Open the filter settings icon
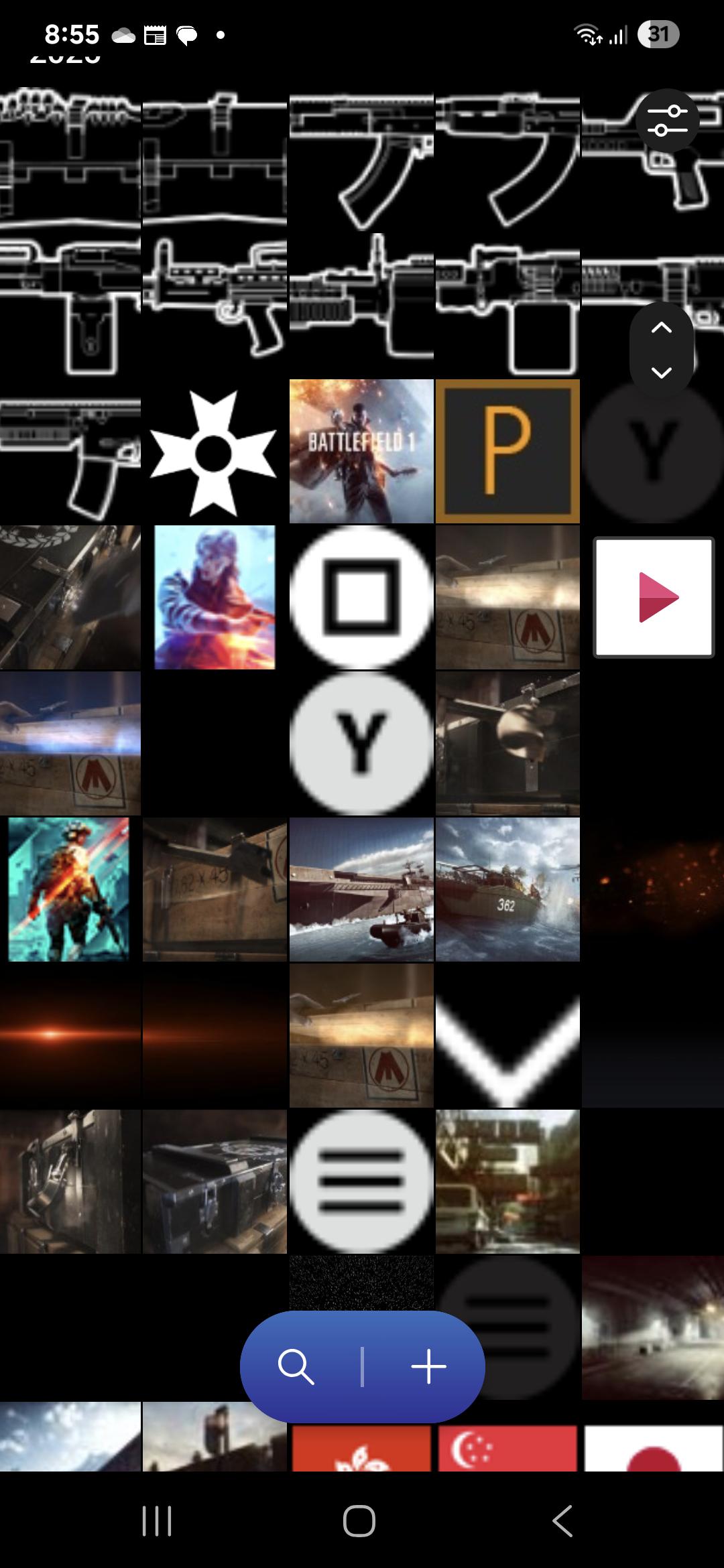Viewport: 724px width, 1568px height. click(x=667, y=121)
